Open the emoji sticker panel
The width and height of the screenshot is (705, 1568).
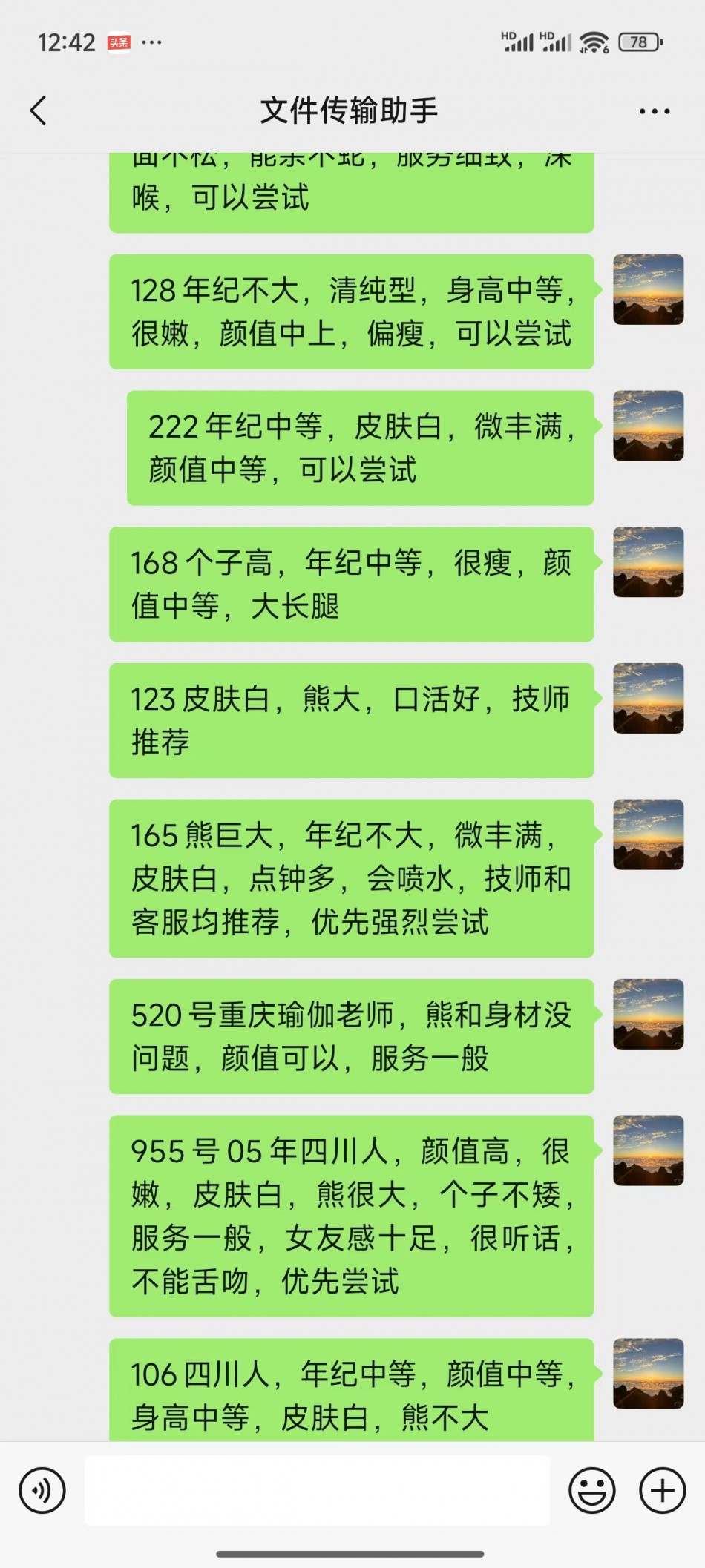pyautogui.click(x=591, y=1490)
